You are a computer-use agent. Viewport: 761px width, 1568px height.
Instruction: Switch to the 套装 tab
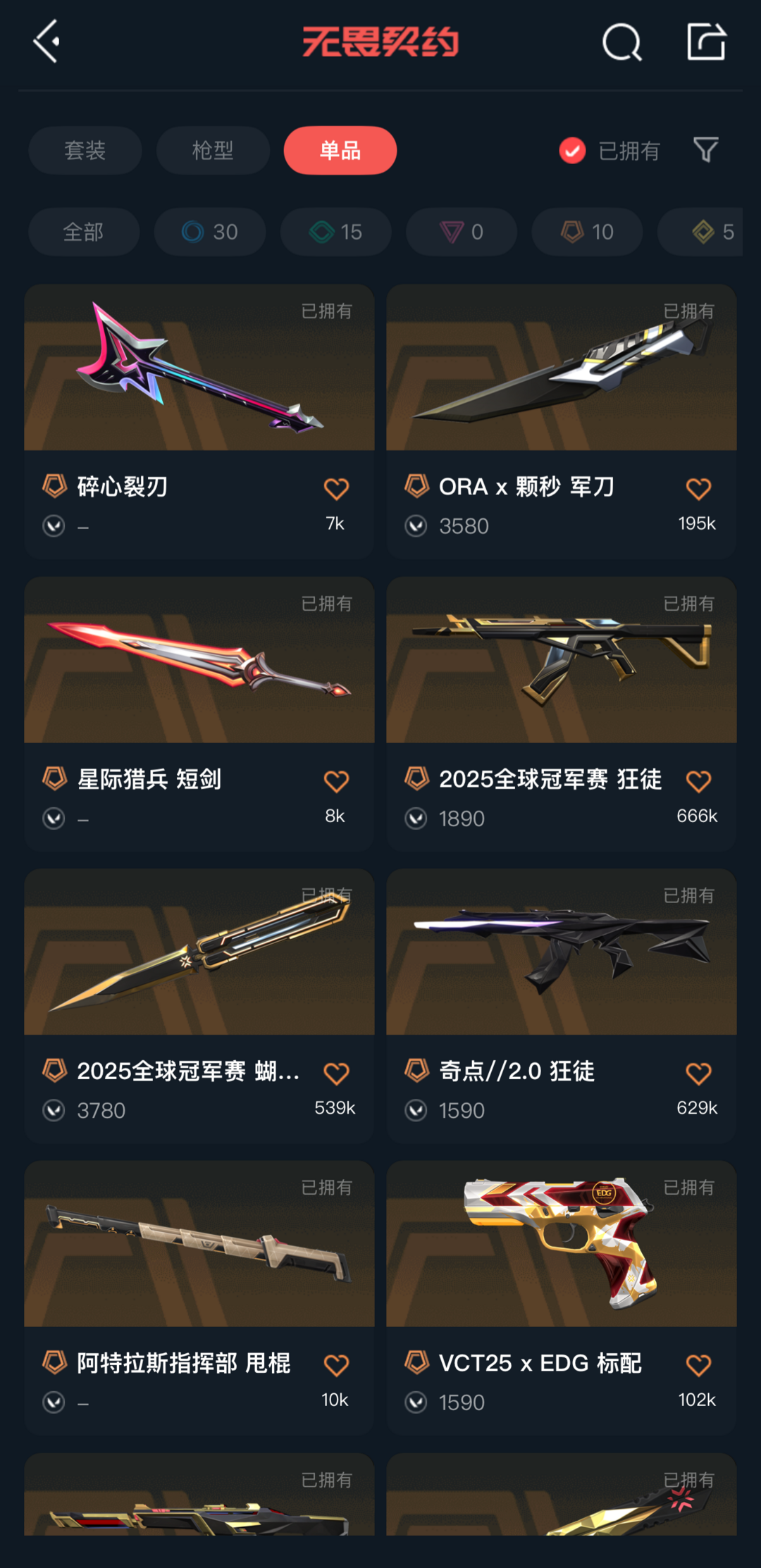[x=85, y=151]
